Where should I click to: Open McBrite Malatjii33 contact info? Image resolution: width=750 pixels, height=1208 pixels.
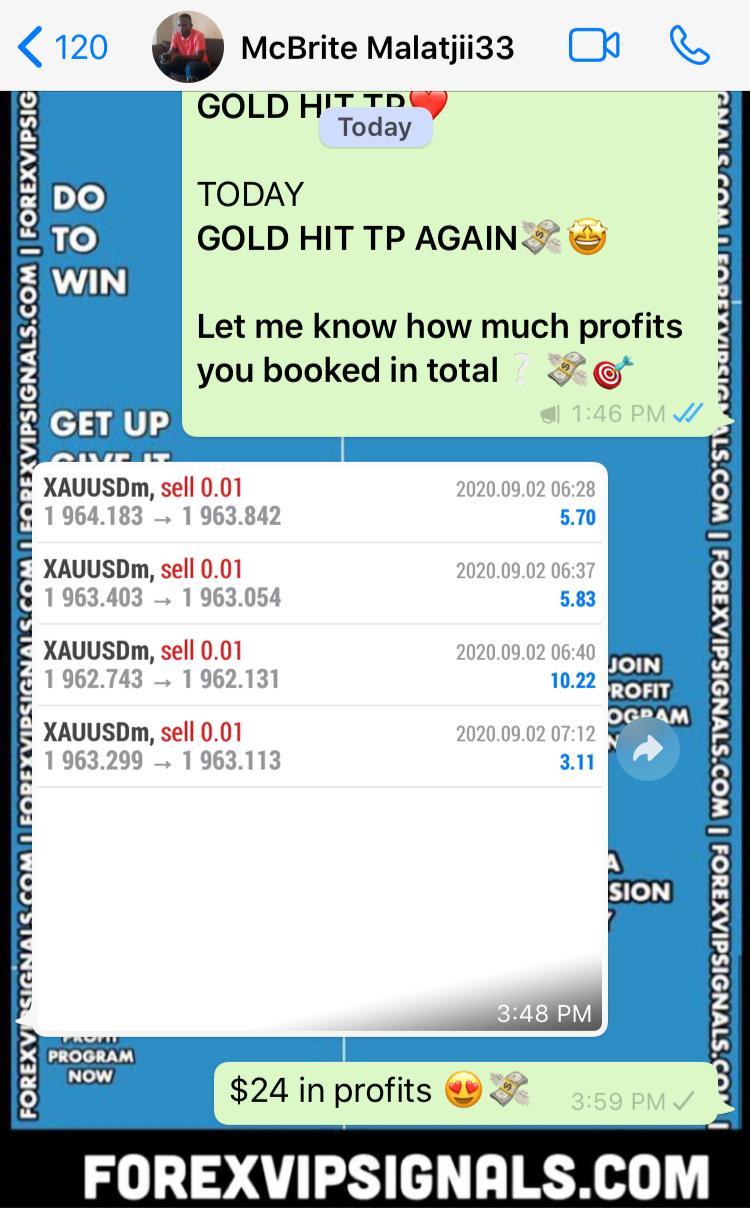(377, 47)
